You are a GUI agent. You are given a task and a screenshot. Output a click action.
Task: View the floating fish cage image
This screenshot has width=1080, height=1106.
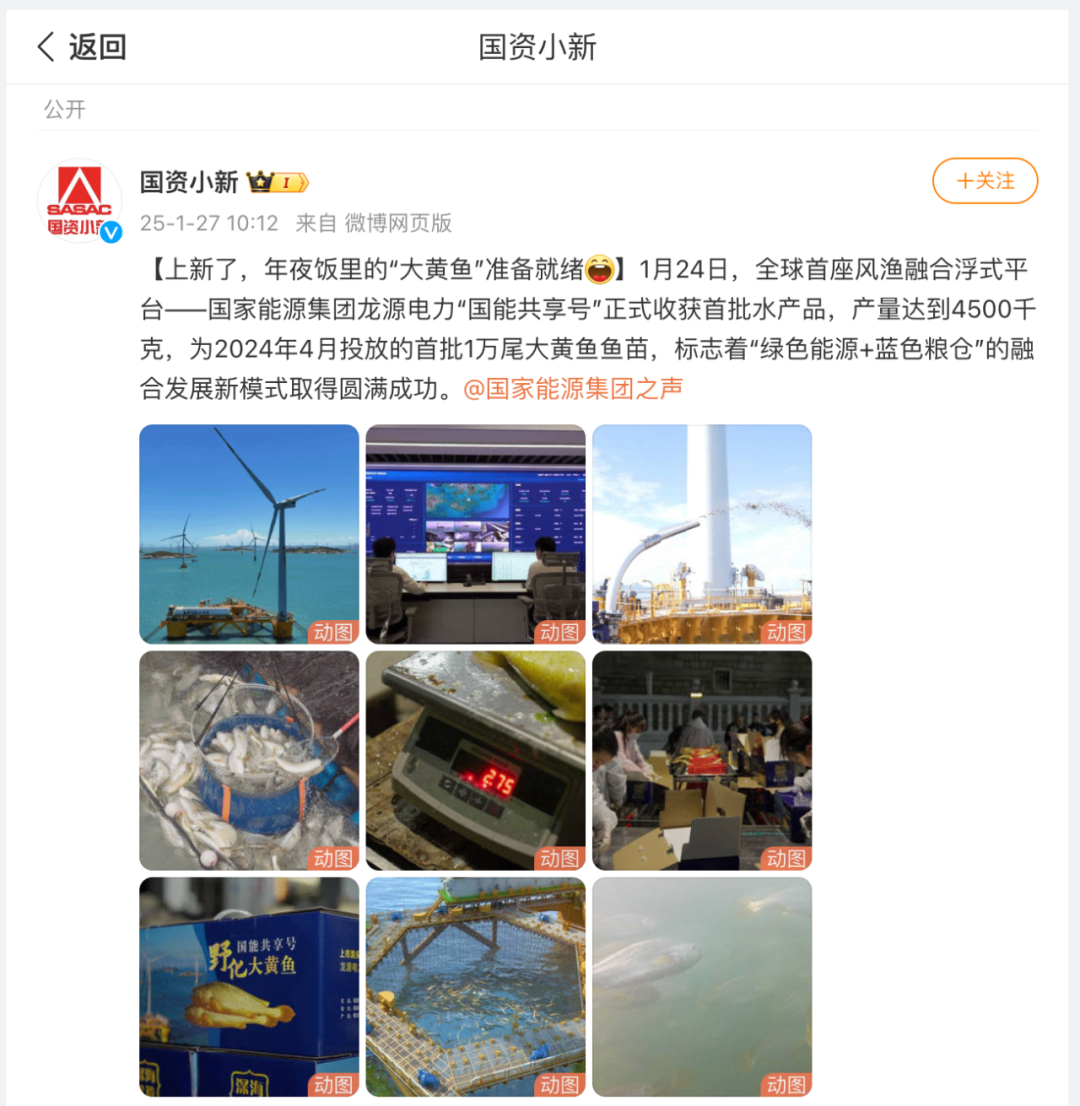click(x=475, y=987)
